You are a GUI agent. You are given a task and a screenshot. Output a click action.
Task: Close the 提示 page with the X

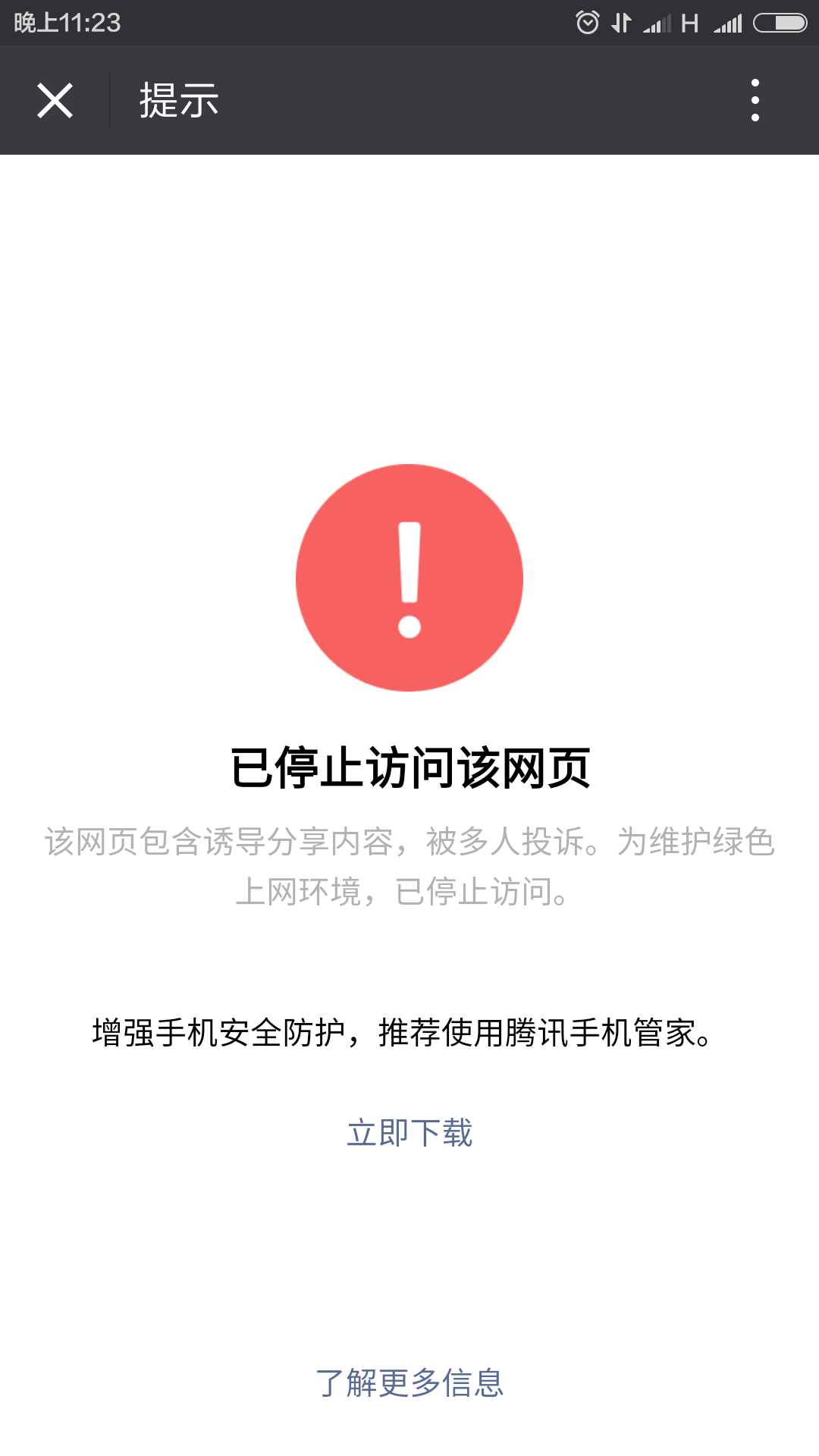(x=55, y=100)
